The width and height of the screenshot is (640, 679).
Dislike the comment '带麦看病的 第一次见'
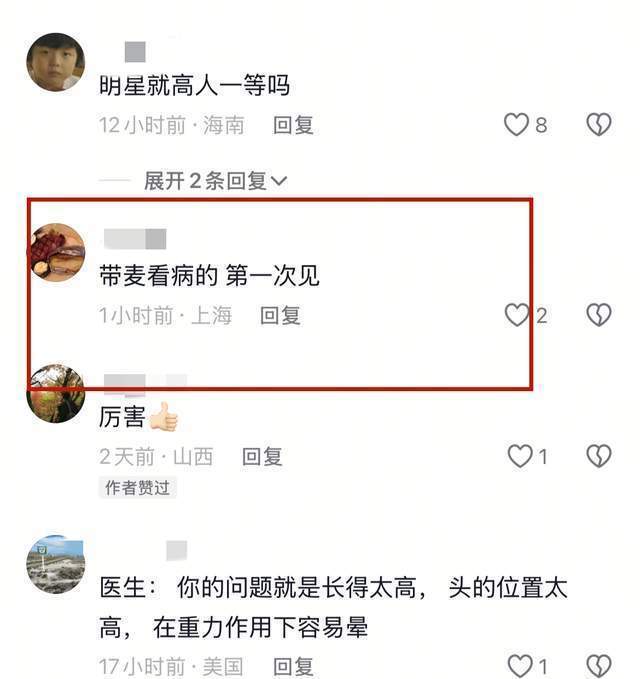click(598, 315)
